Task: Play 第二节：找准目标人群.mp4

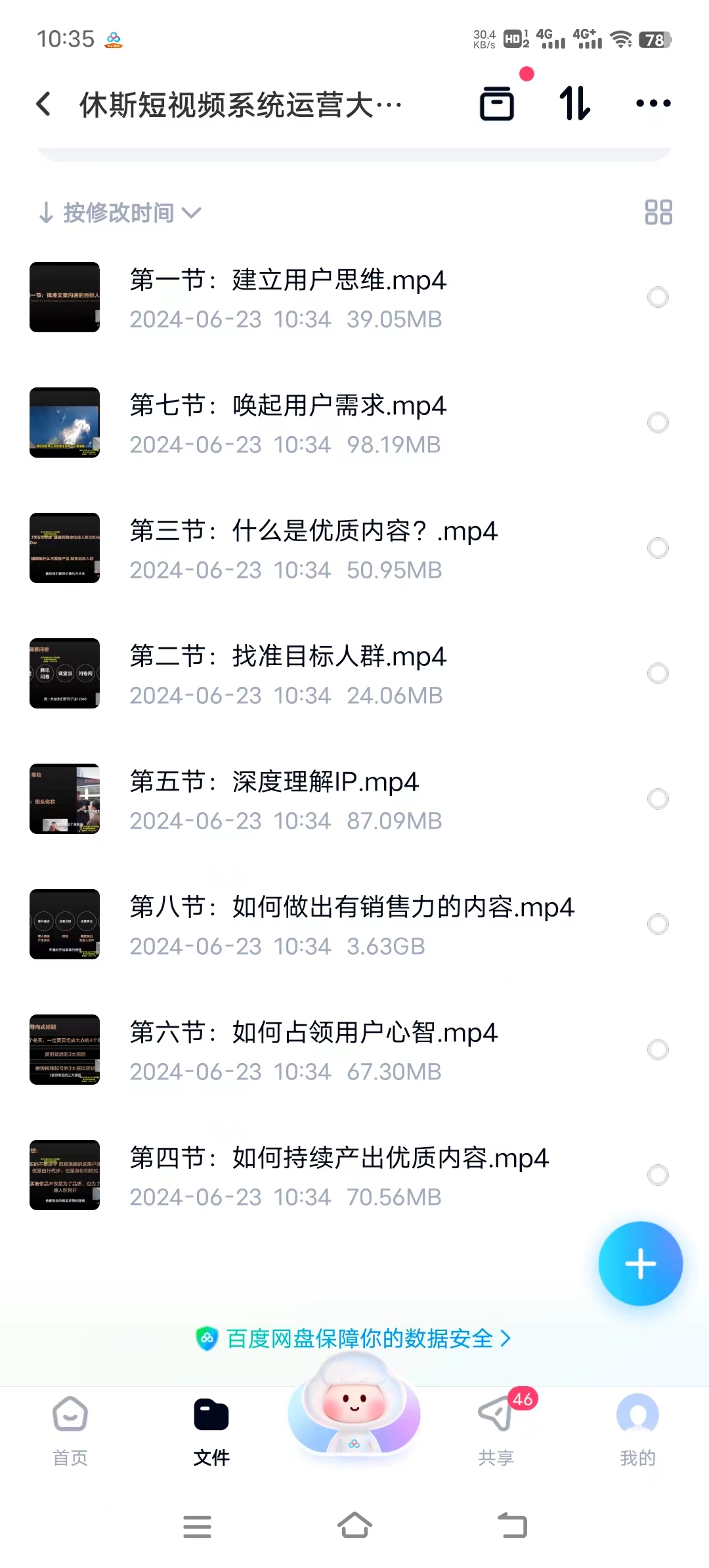Action: (x=288, y=673)
